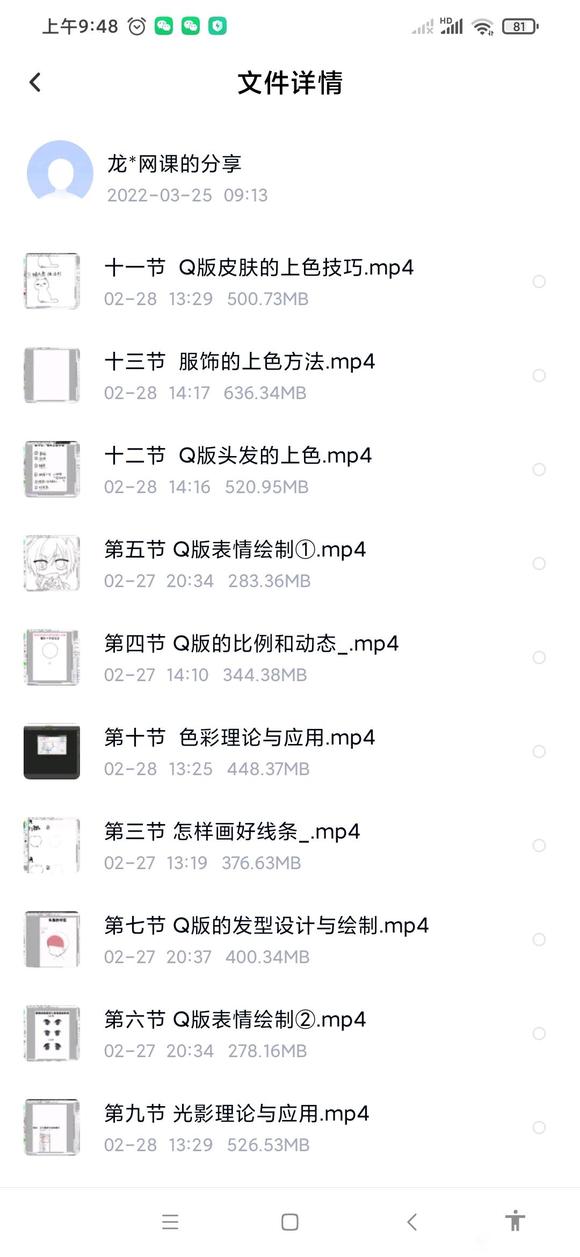
Task: Open 第四节 Q版的比例和动态_.mp4
Action: tap(290, 658)
